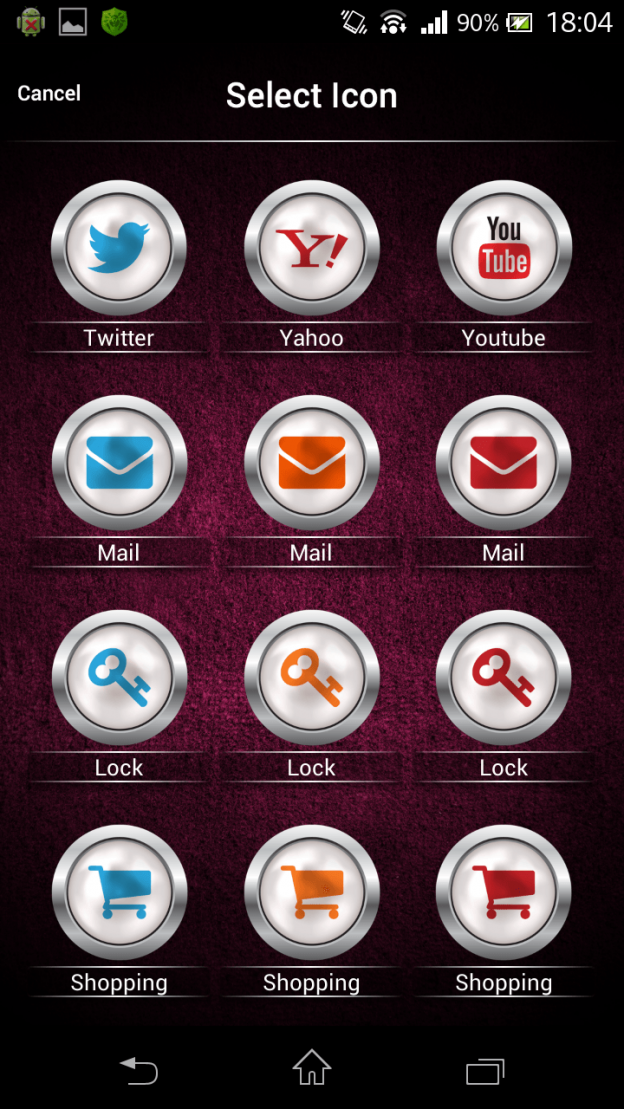The width and height of the screenshot is (624, 1109).
Task: Choose the orange Lock key icon
Action: coord(312,678)
